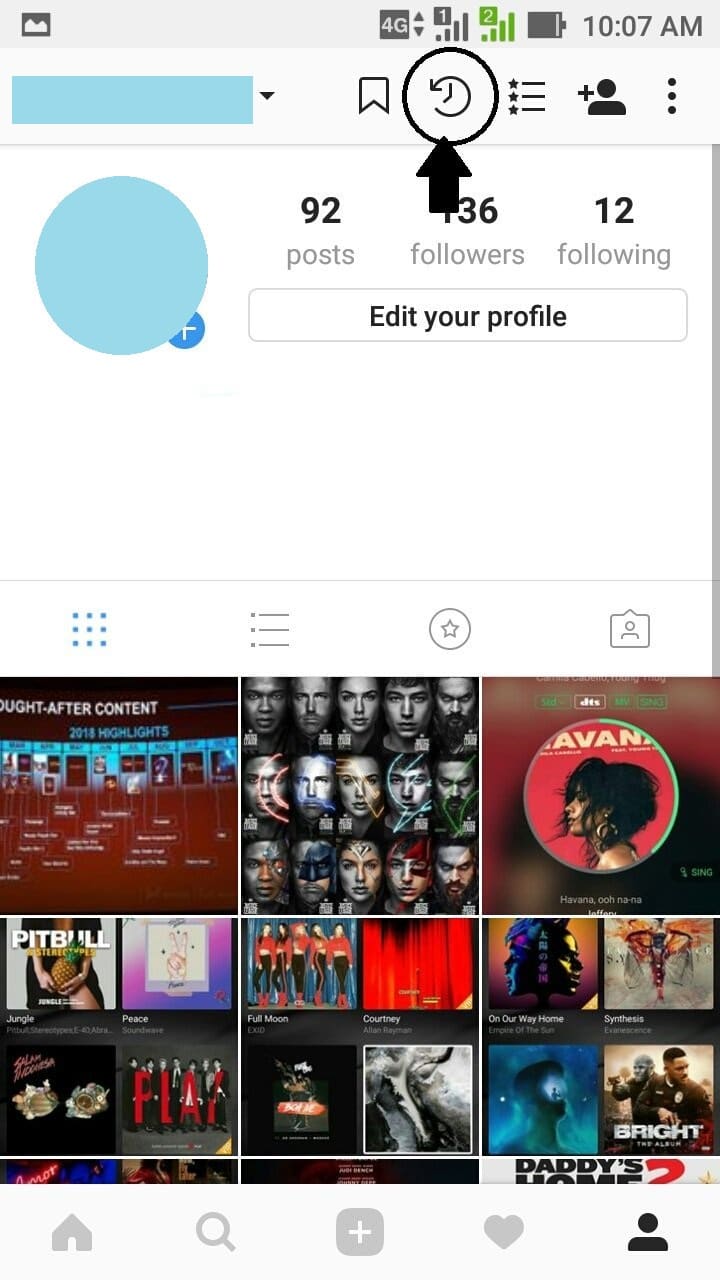The height and width of the screenshot is (1280, 720).
Task: Open the activity heart tab
Action: coord(504,1233)
